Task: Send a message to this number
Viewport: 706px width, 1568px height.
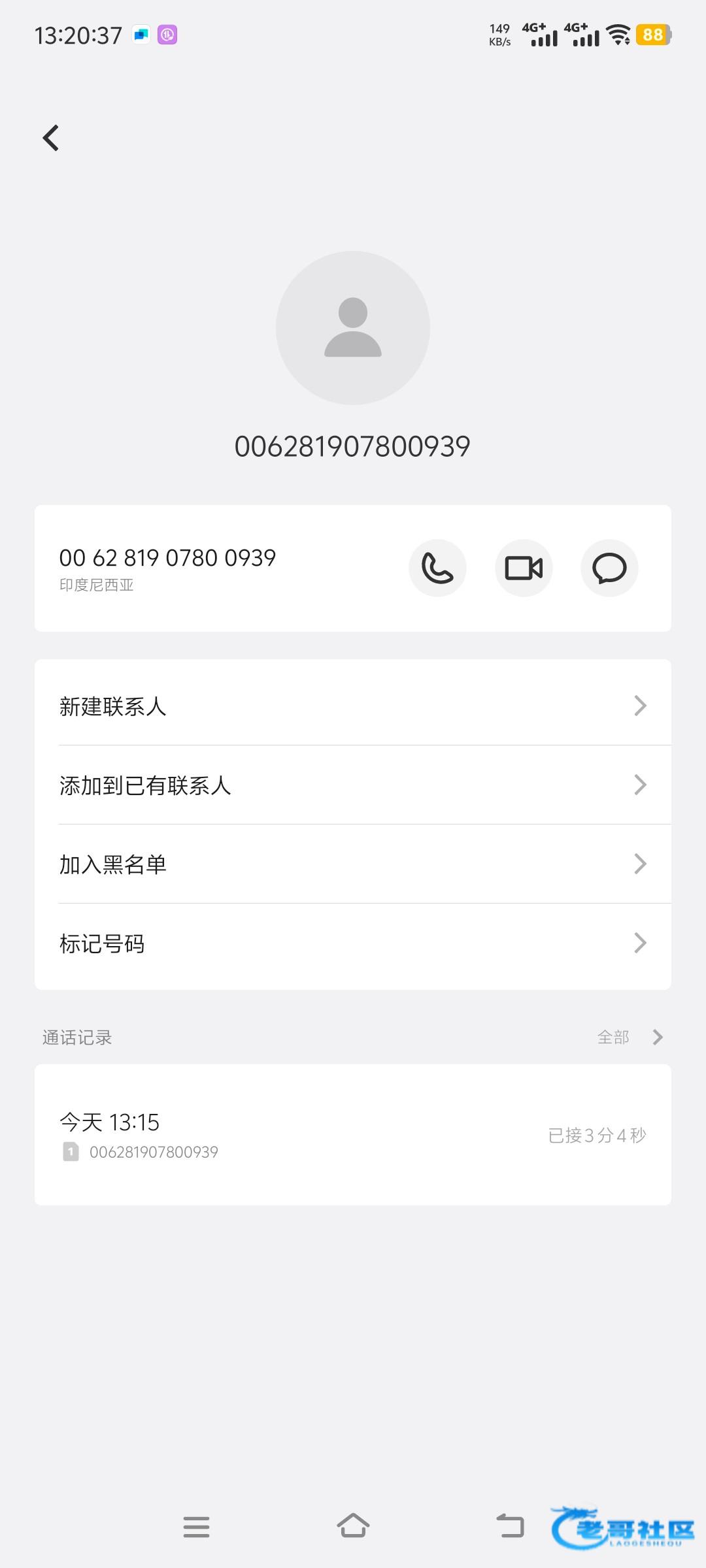Action: coord(609,568)
